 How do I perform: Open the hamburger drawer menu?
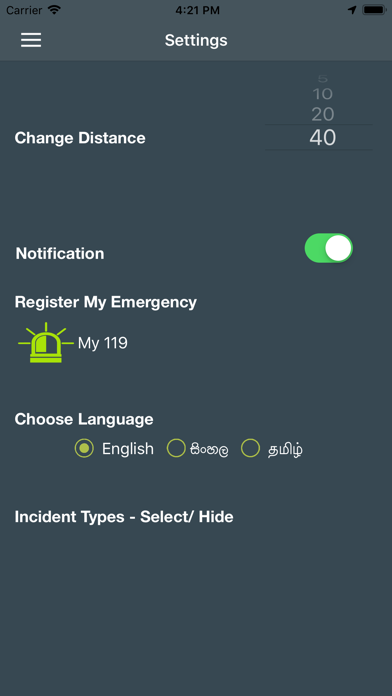31,40
